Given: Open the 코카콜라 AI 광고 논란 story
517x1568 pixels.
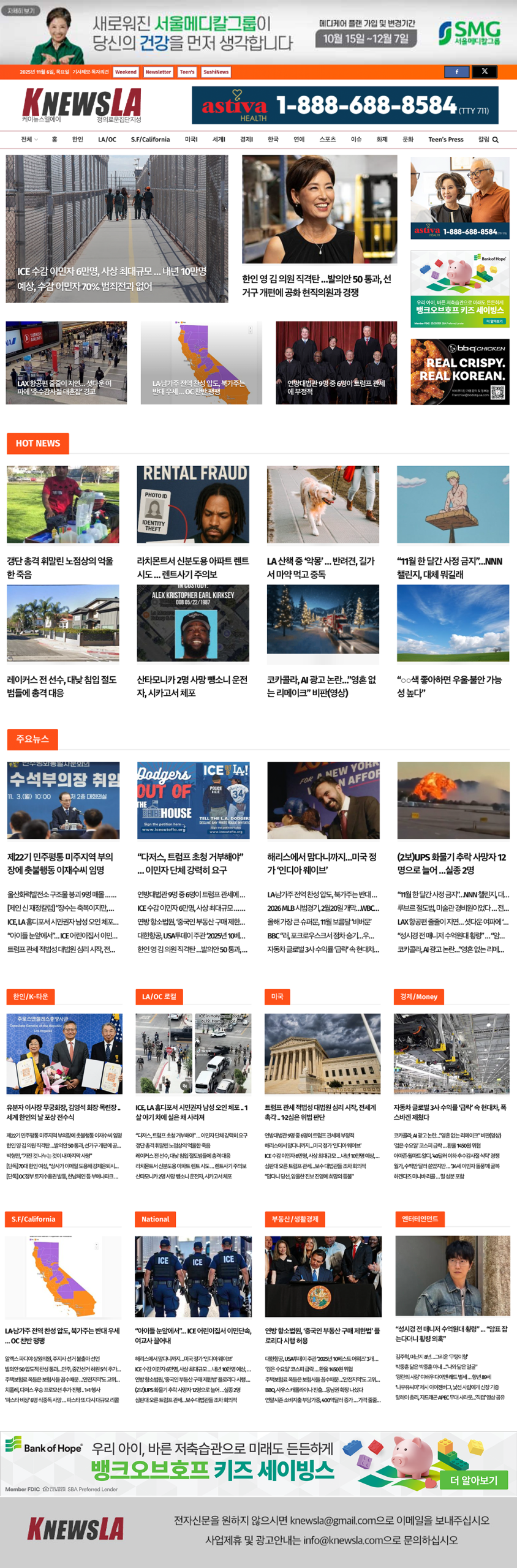Looking at the screenshot, I should click(322, 686).
